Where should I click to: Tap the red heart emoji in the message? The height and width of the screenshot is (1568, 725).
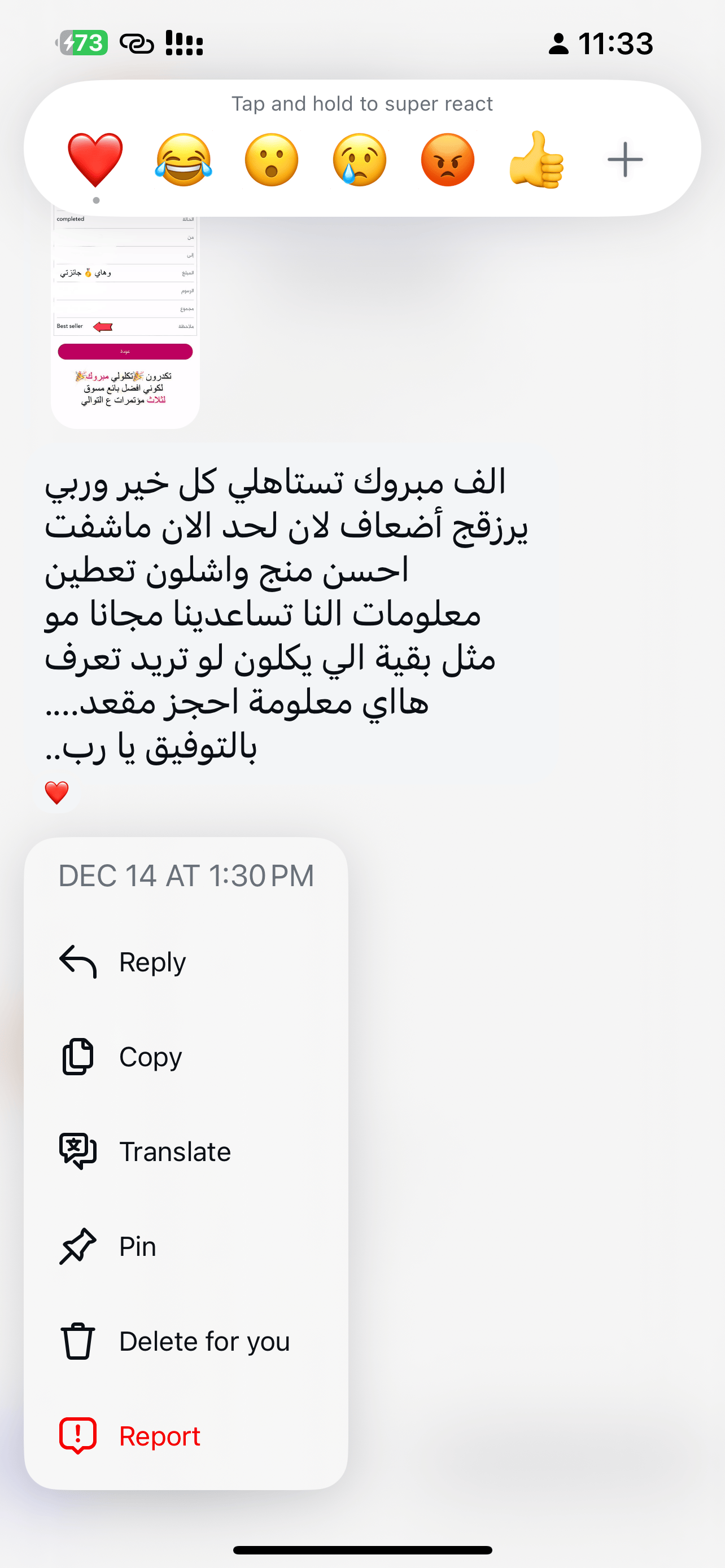click(57, 792)
